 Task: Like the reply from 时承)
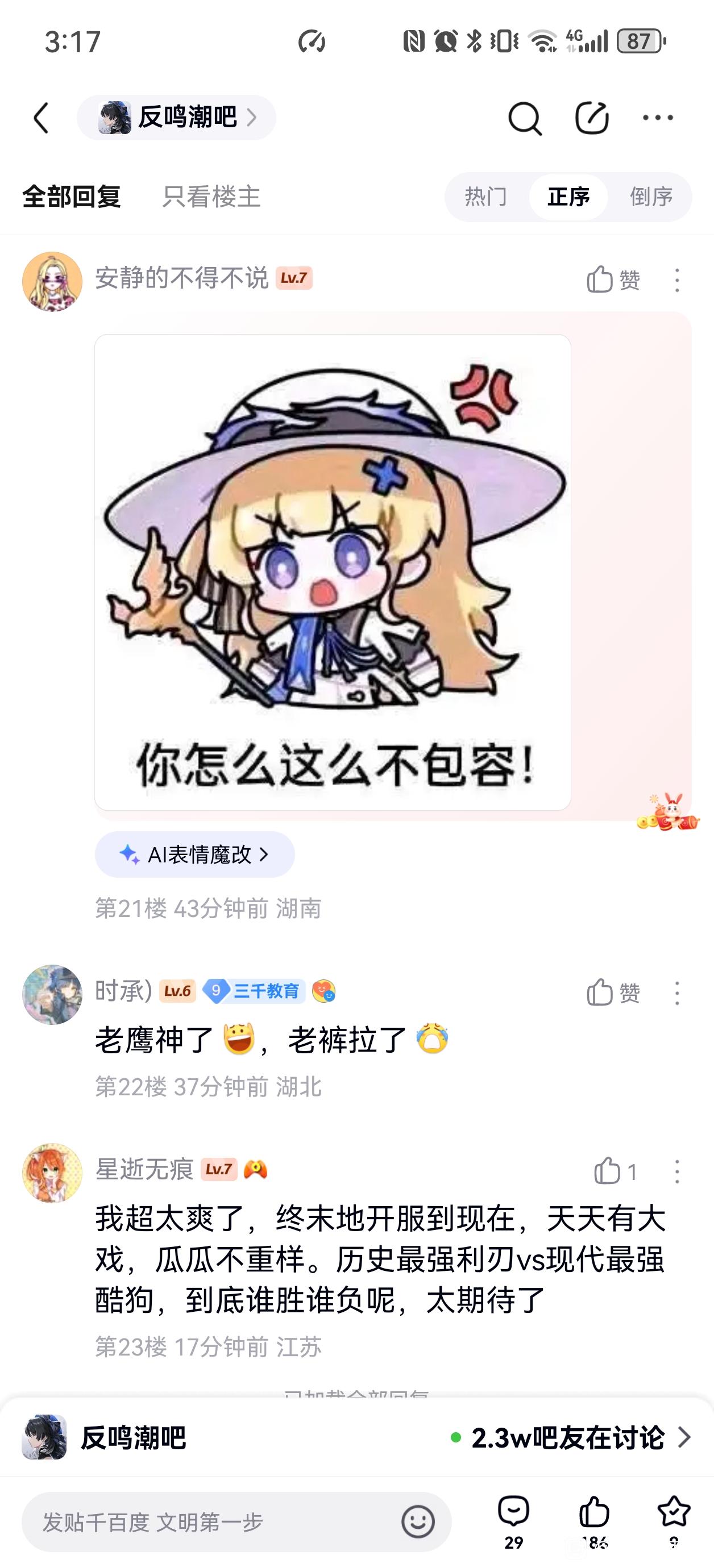pyautogui.click(x=612, y=993)
